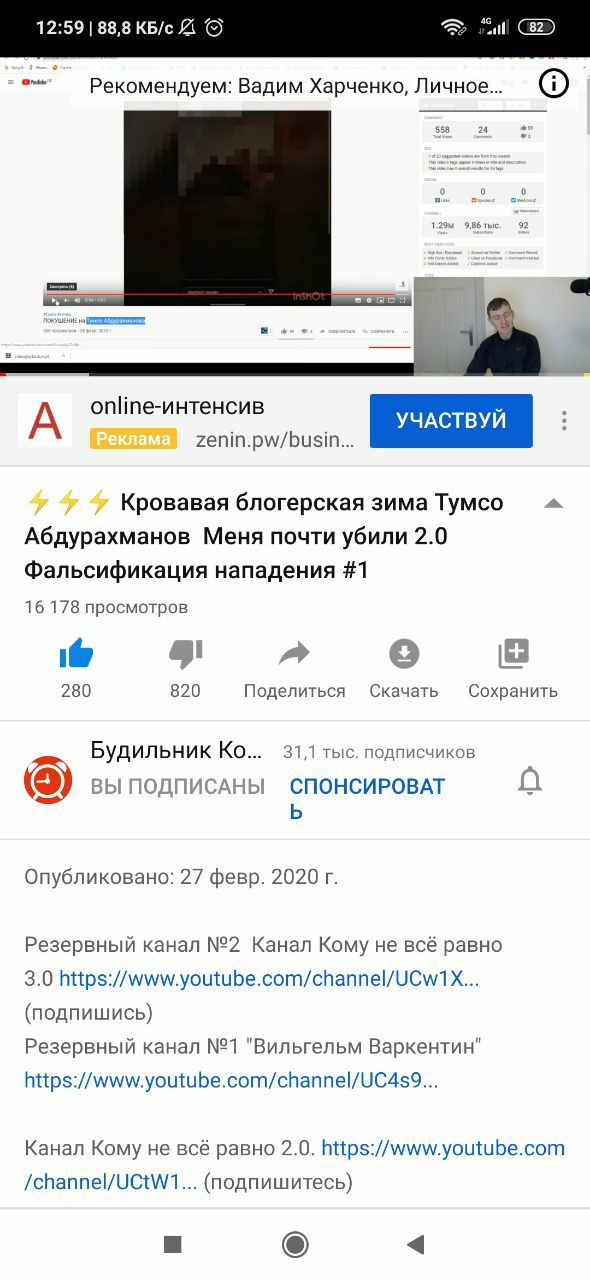Tap the СПОНСИРОВАТЬ button
The height and width of the screenshot is (1280, 590).
tap(367, 798)
